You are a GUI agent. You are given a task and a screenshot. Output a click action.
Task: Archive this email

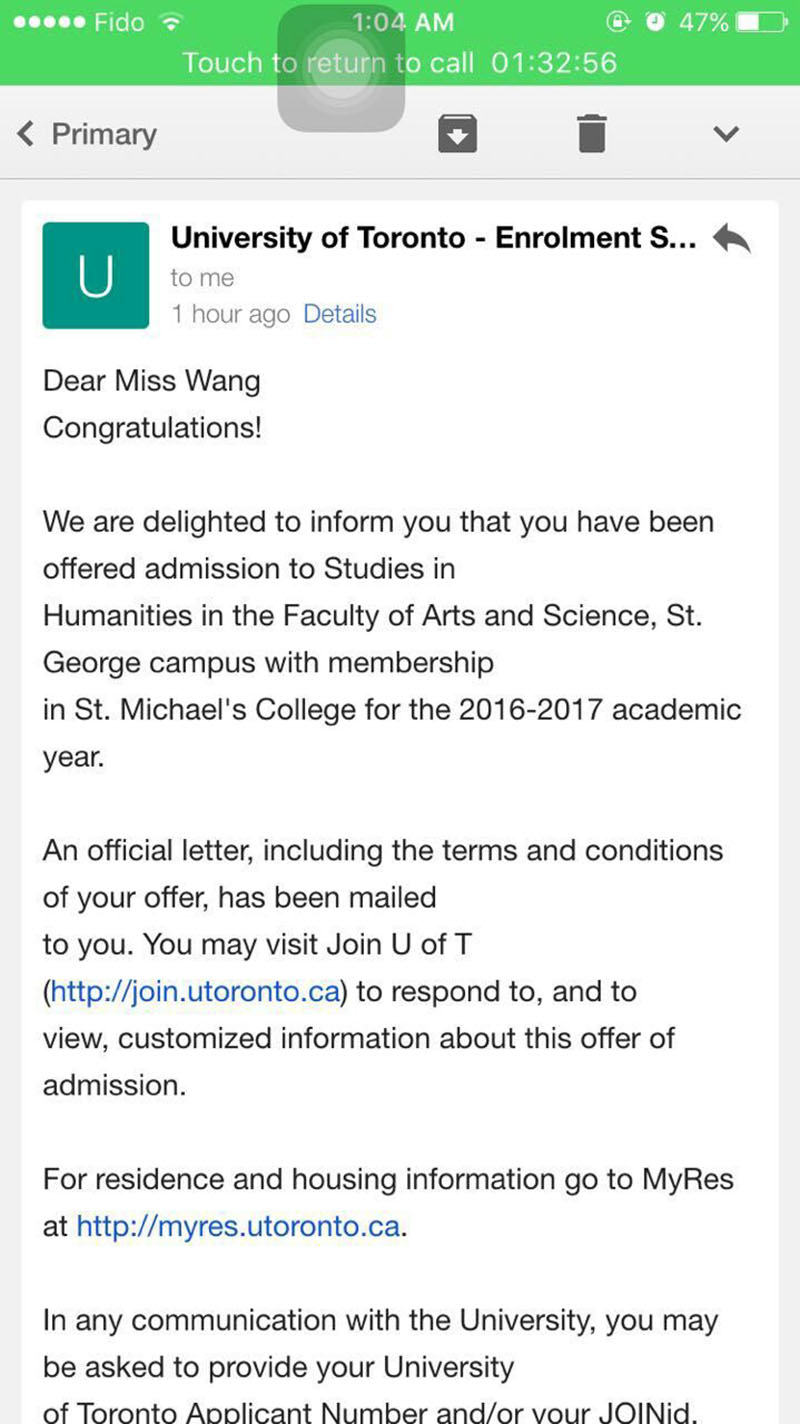(457, 134)
